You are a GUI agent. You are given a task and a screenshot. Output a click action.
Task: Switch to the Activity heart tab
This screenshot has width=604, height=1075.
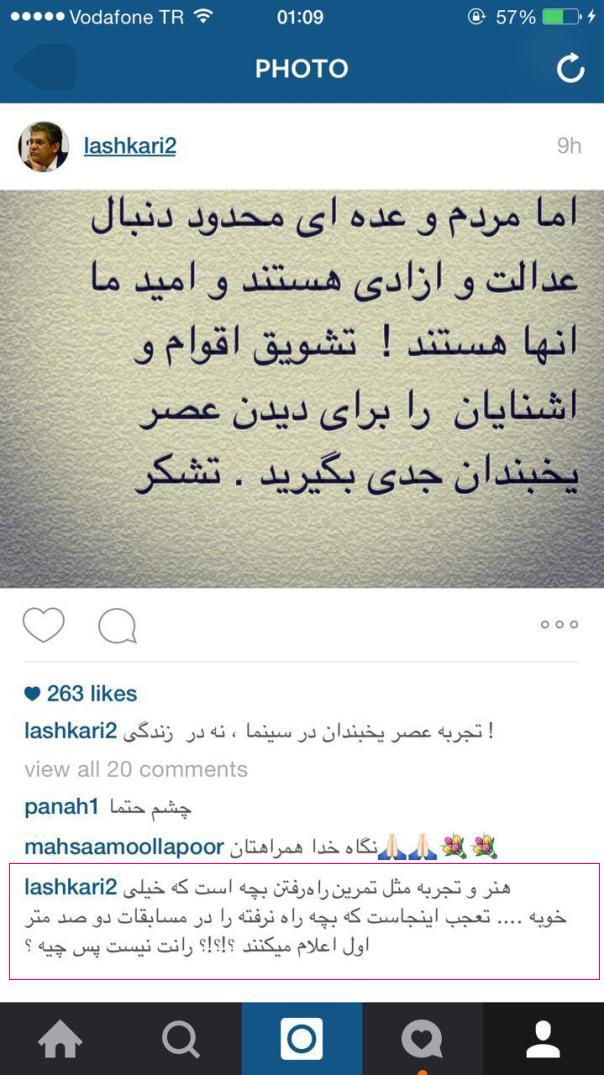[422, 1039]
